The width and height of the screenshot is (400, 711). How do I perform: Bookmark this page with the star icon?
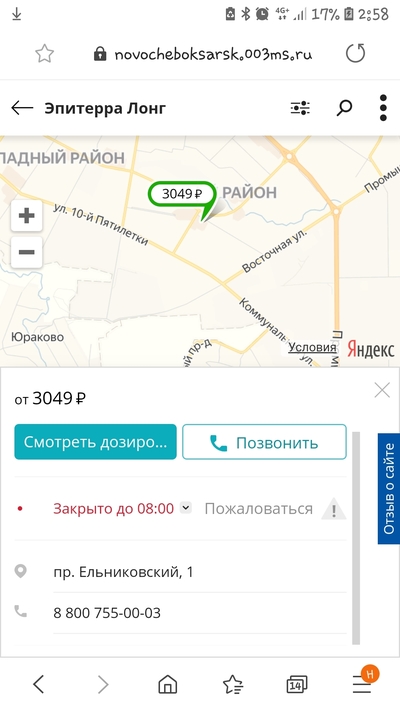pos(44,54)
